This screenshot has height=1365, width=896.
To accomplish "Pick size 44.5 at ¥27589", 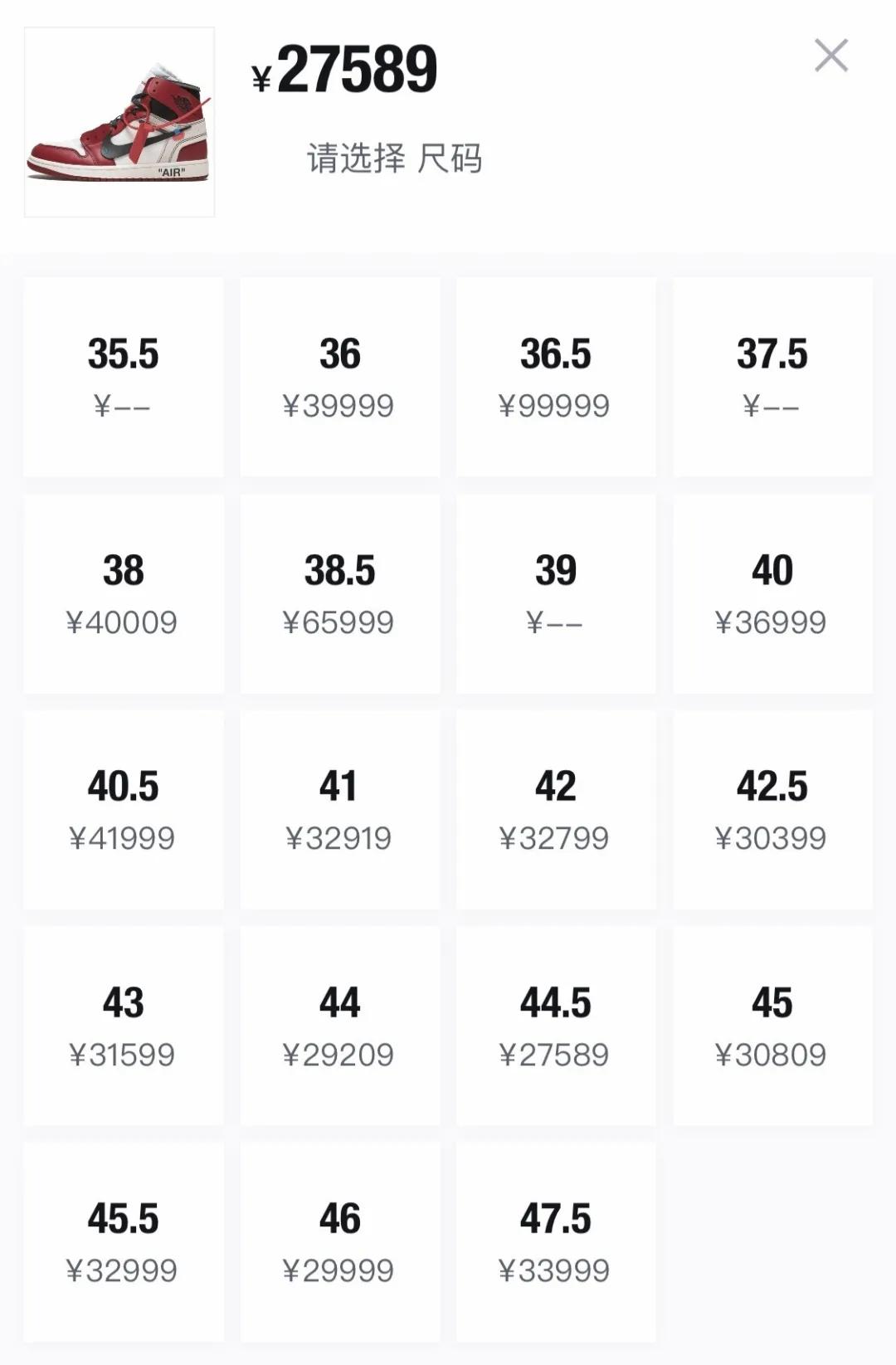I will tap(555, 1026).
